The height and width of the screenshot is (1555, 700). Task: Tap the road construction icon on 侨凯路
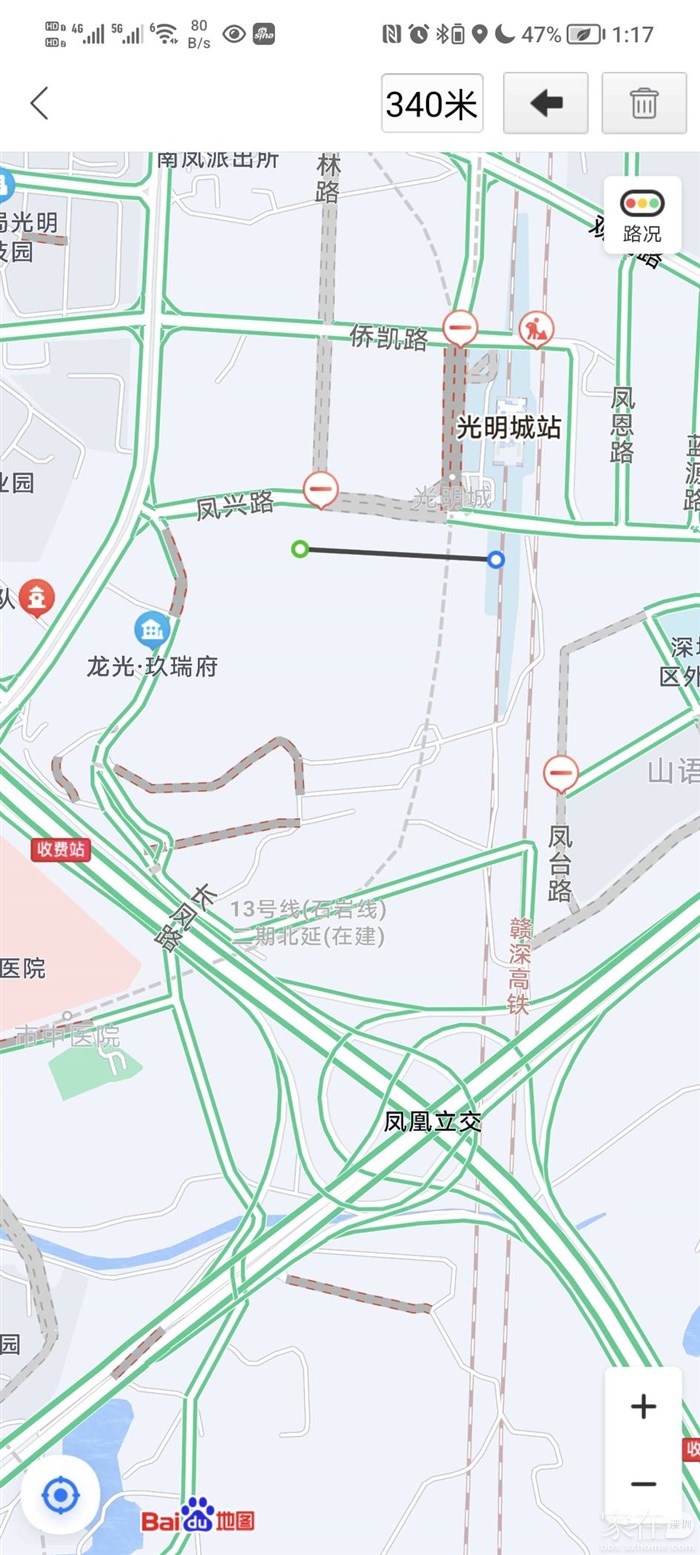click(536, 327)
